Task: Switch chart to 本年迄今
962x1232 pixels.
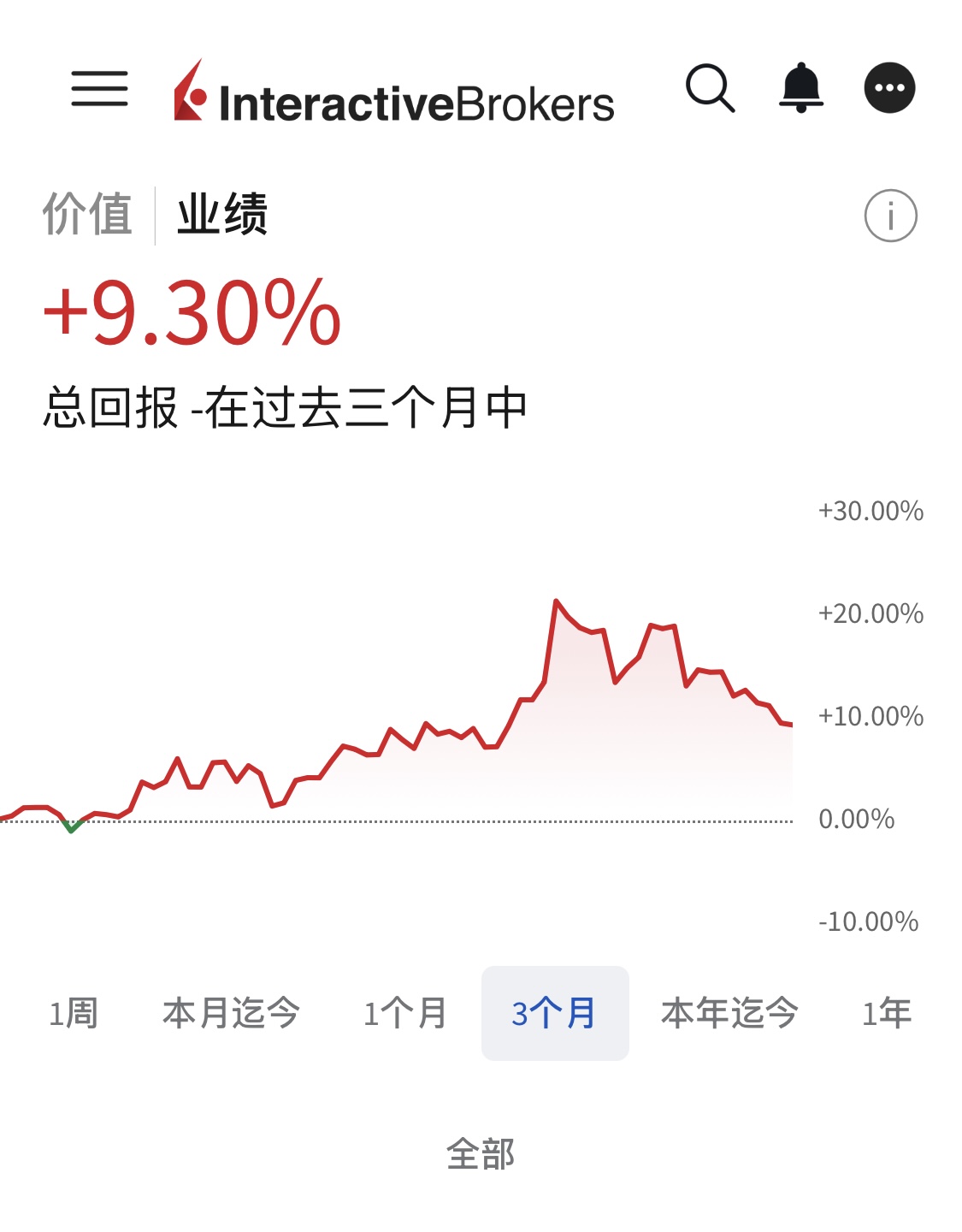Action: tap(729, 1014)
